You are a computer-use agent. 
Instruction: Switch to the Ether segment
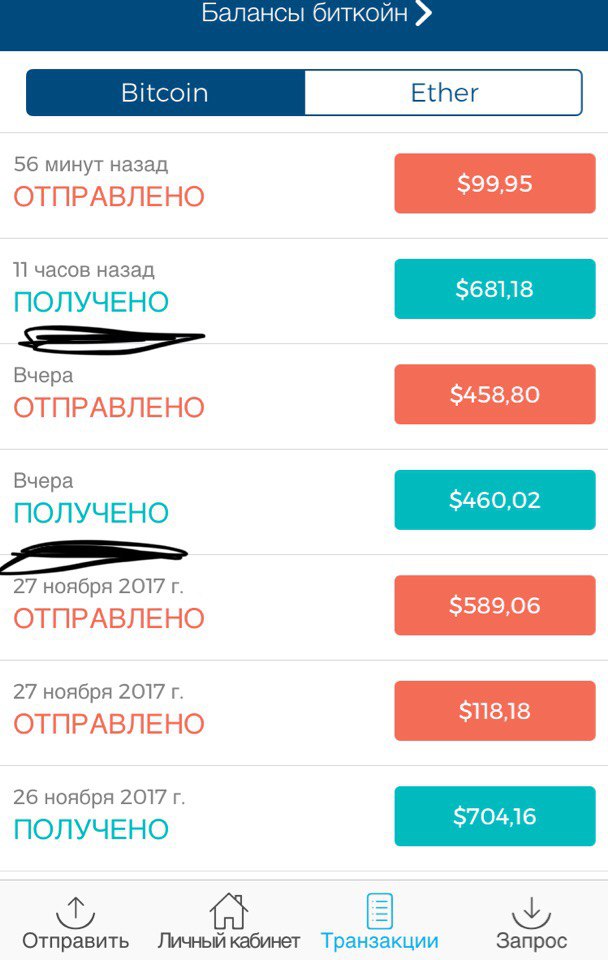click(444, 93)
